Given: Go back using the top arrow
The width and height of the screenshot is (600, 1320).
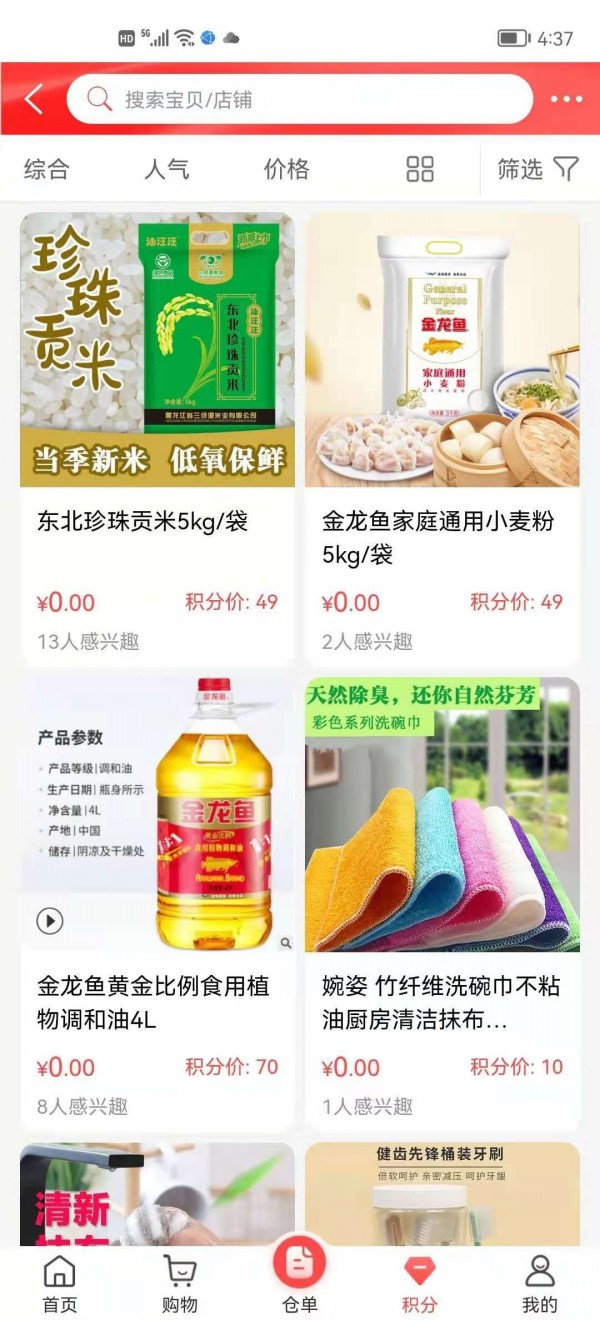Looking at the screenshot, I should 34,99.
